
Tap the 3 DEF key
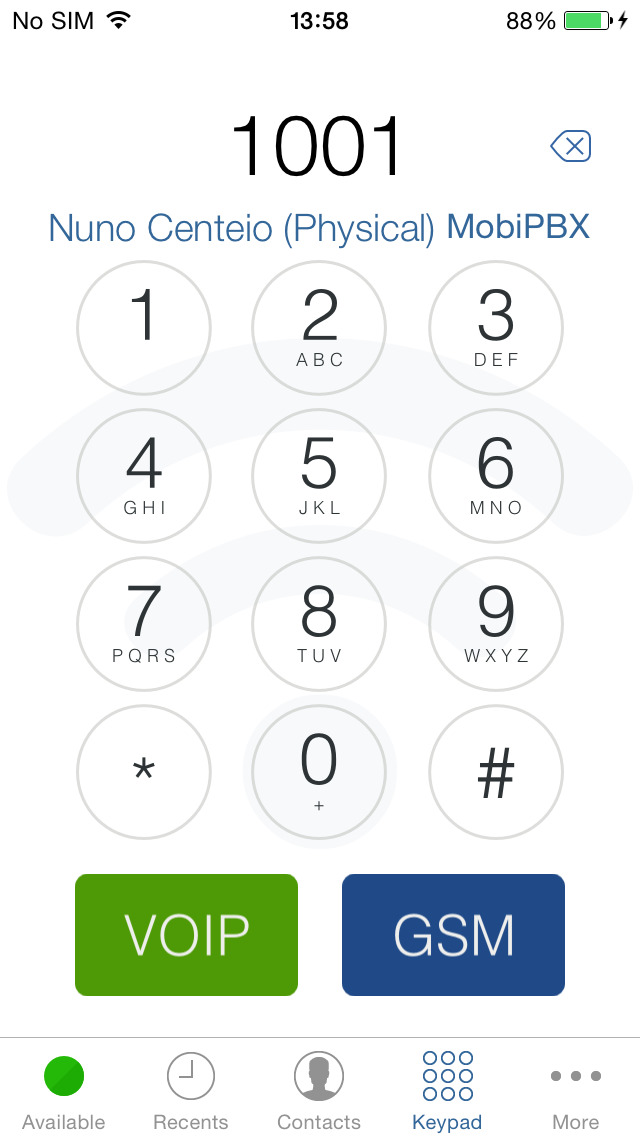(x=496, y=328)
